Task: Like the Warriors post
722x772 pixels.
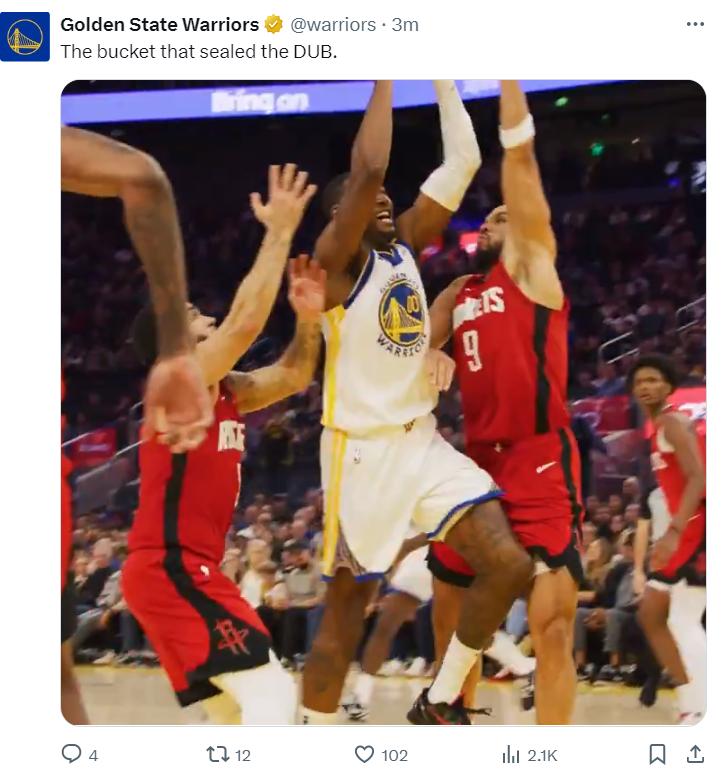Action: (365, 754)
